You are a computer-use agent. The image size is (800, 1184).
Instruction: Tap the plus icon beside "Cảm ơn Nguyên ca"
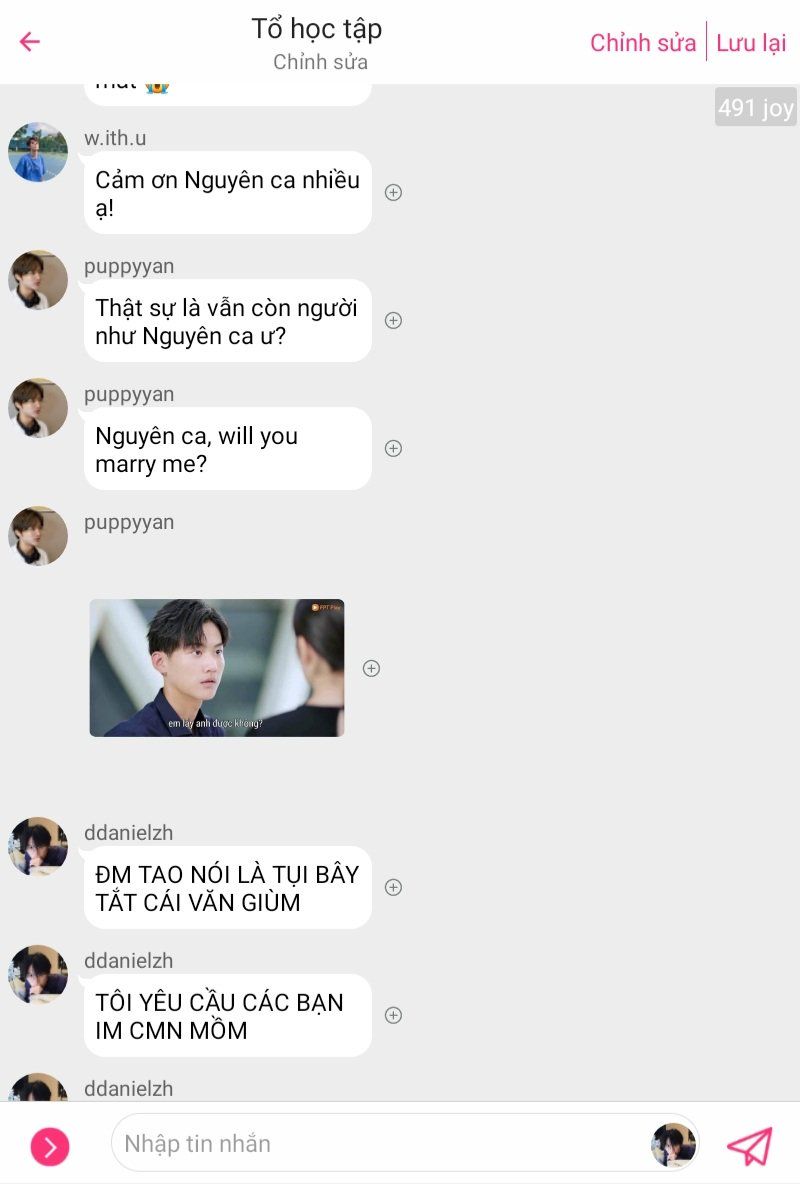coord(394,192)
